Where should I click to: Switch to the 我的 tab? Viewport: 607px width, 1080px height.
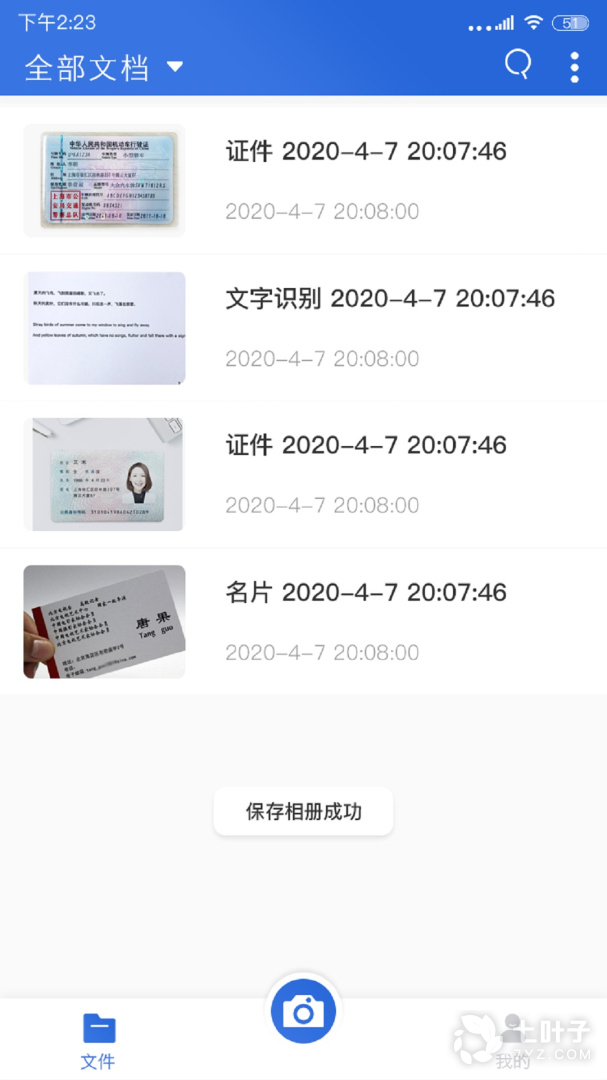512,1040
